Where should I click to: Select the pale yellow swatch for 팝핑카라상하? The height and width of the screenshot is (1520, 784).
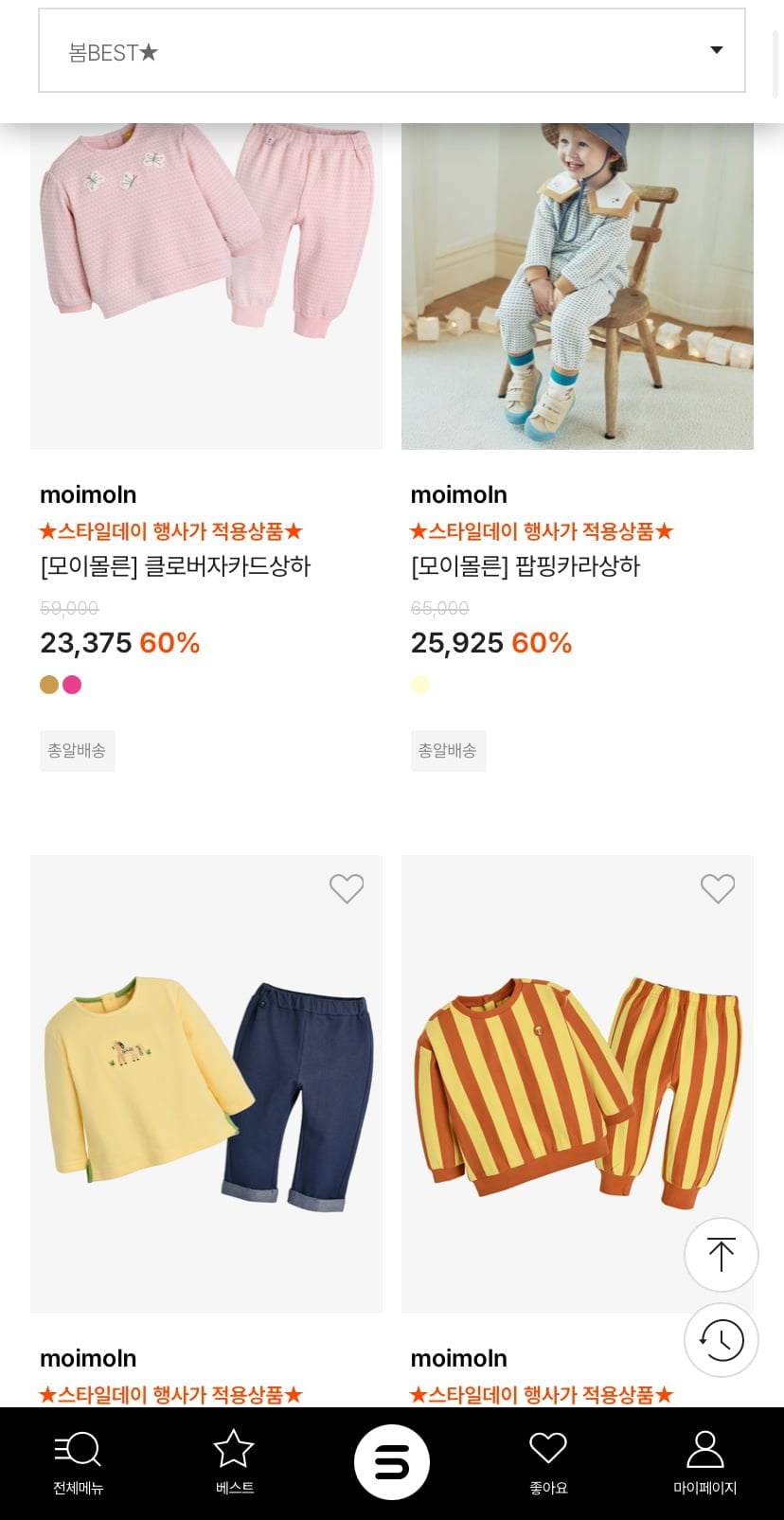(420, 685)
